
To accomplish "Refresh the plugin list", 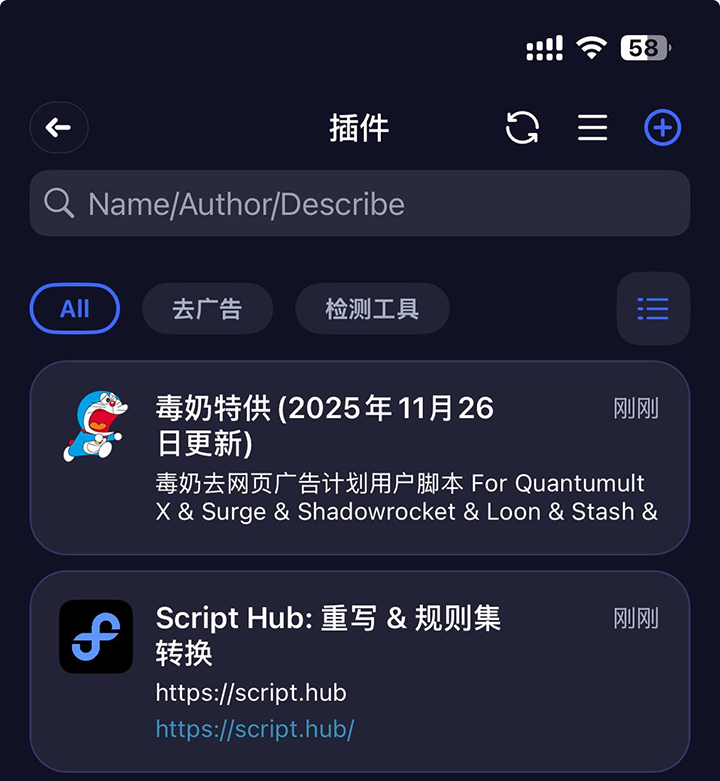I will coord(521,128).
